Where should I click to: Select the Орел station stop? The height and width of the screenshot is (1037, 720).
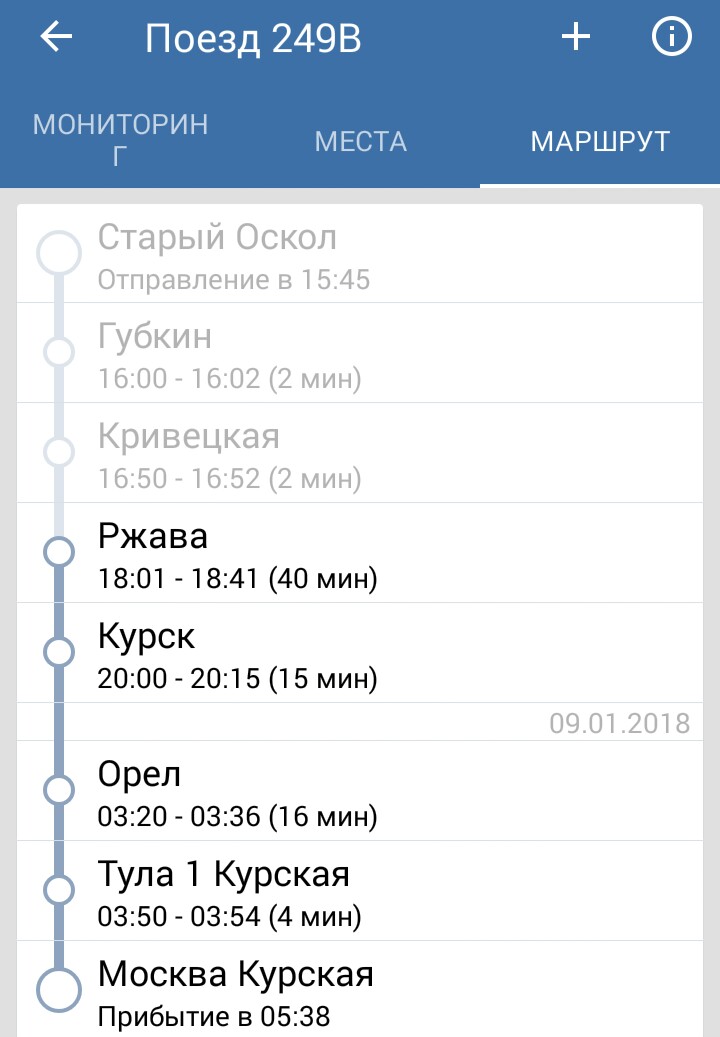[360, 791]
